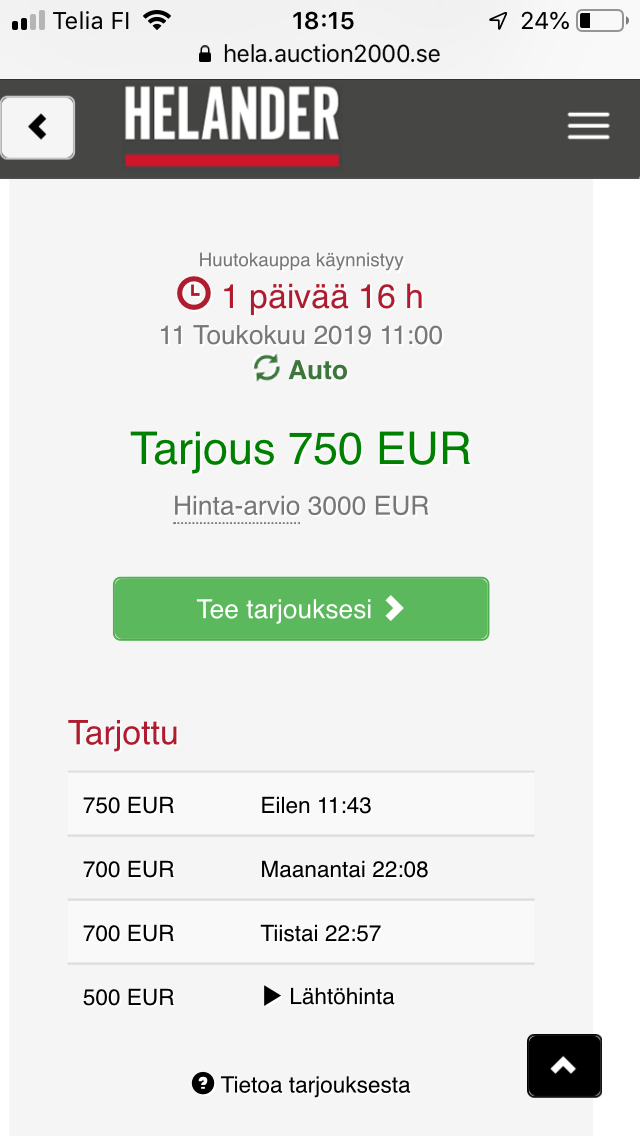Jump to top with the up arrow button
This screenshot has width=640, height=1136.
[x=564, y=1066]
